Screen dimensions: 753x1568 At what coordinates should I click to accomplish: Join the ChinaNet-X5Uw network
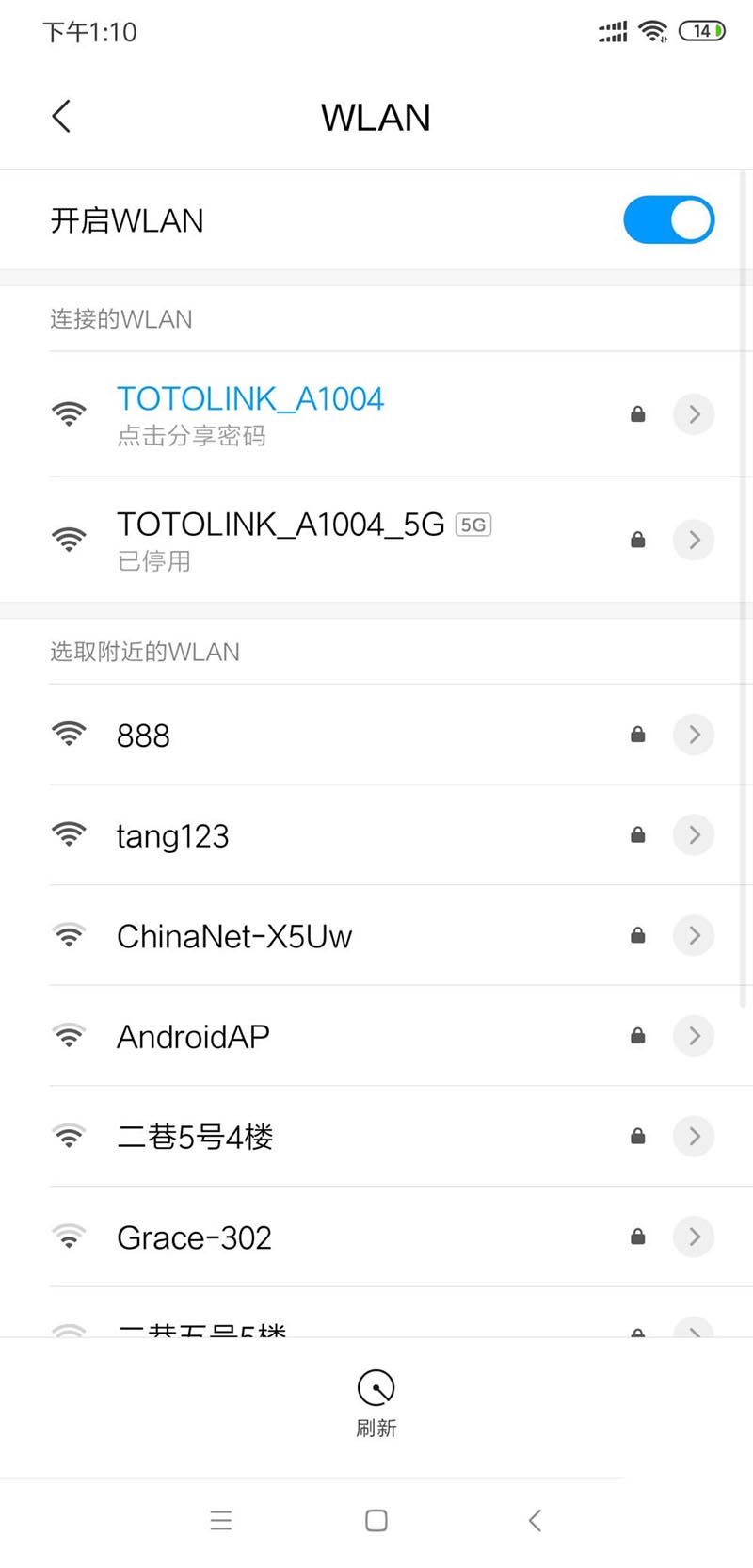pyautogui.click(x=233, y=936)
